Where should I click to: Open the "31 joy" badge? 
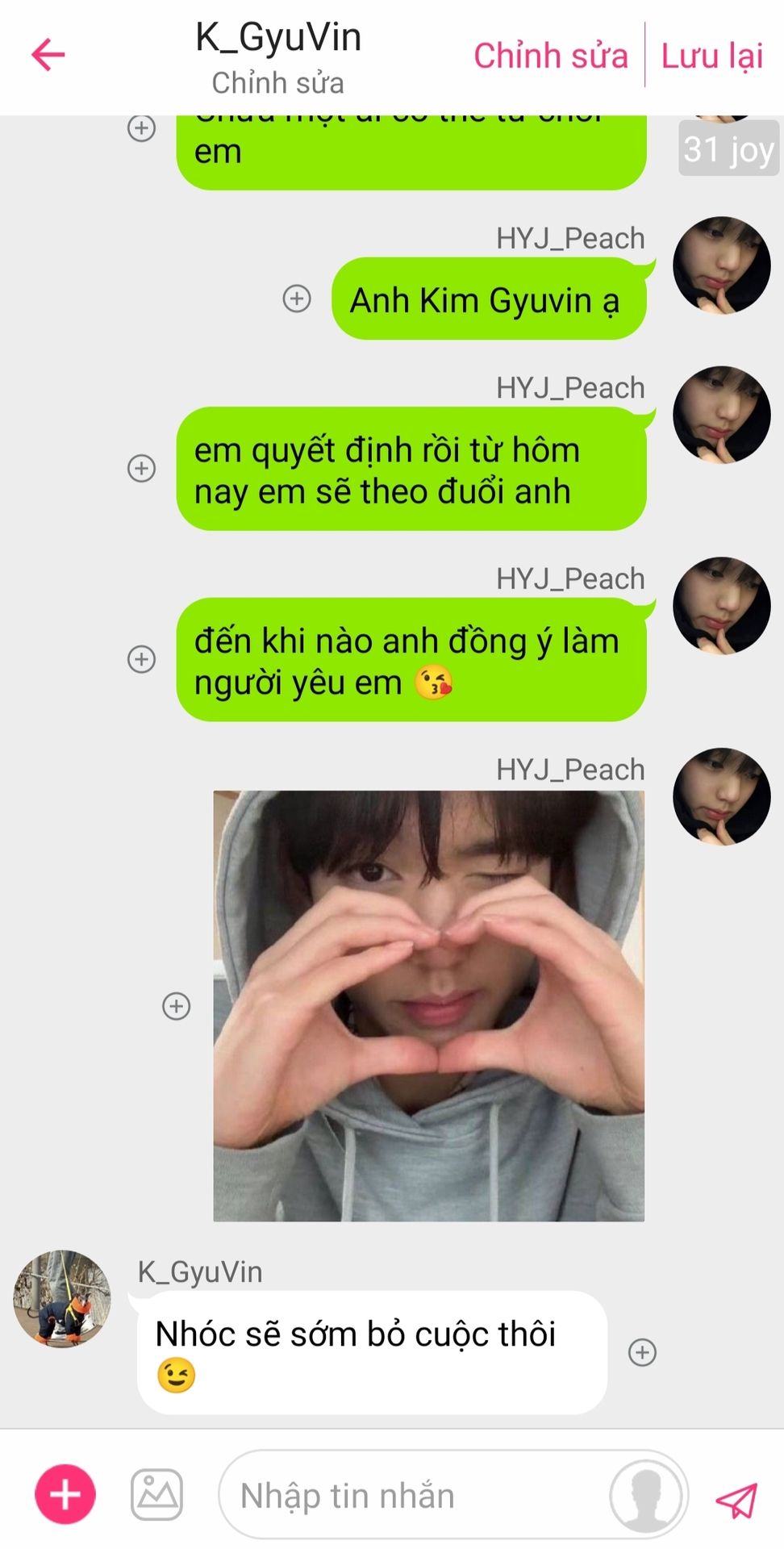pos(729,148)
